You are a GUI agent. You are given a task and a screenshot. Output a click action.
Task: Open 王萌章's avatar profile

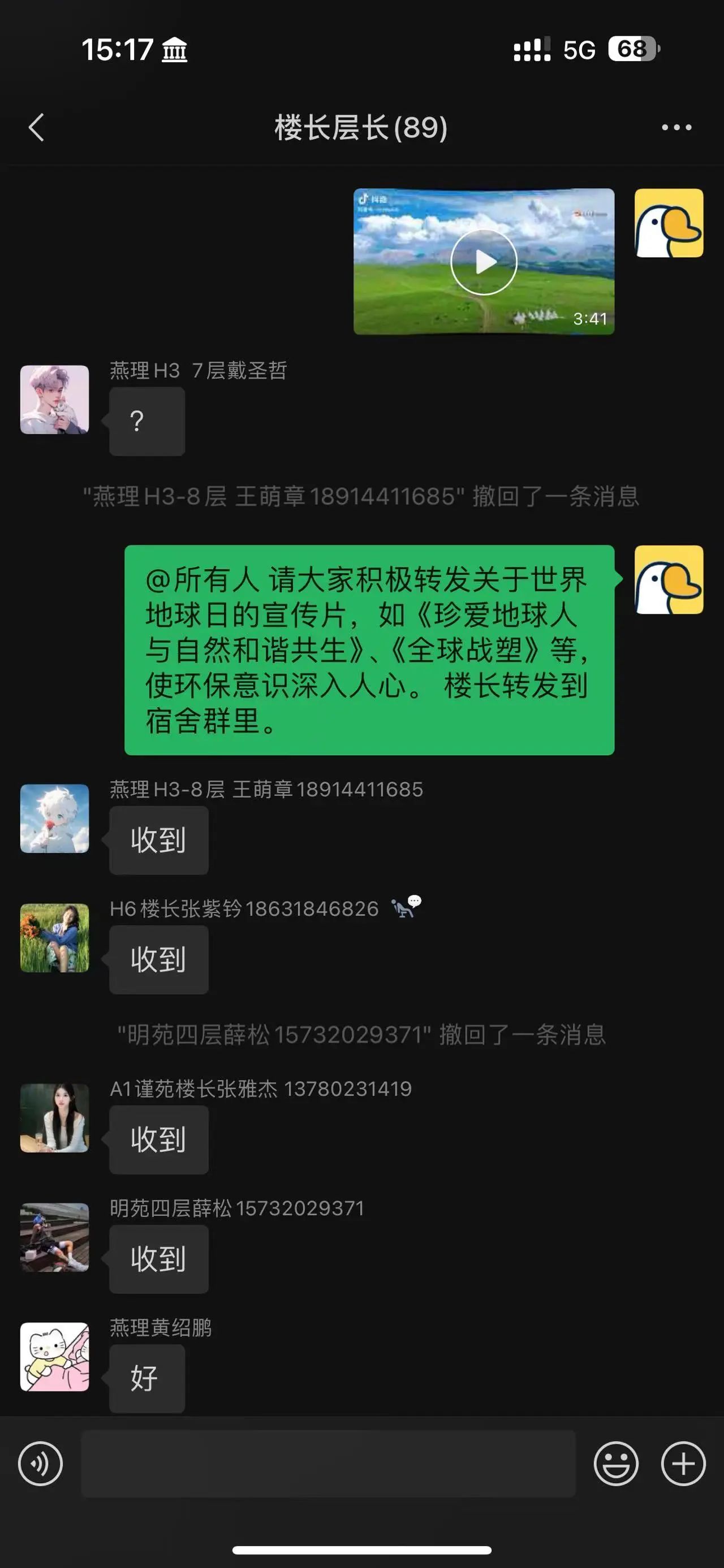pyautogui.click(x=55, y=818)
